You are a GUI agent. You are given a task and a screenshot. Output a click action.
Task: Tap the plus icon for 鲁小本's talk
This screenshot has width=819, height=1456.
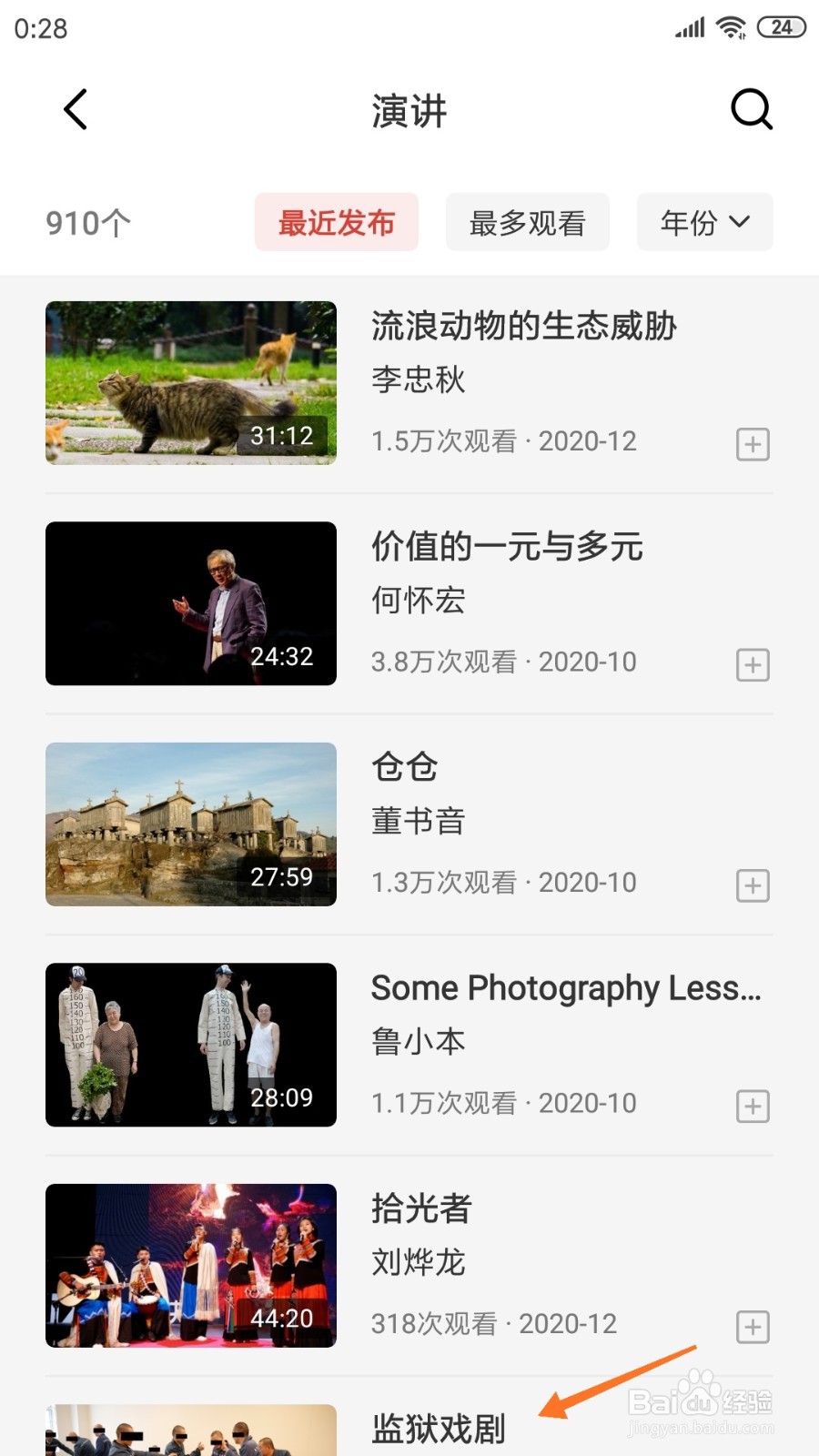coord(753,1107)
